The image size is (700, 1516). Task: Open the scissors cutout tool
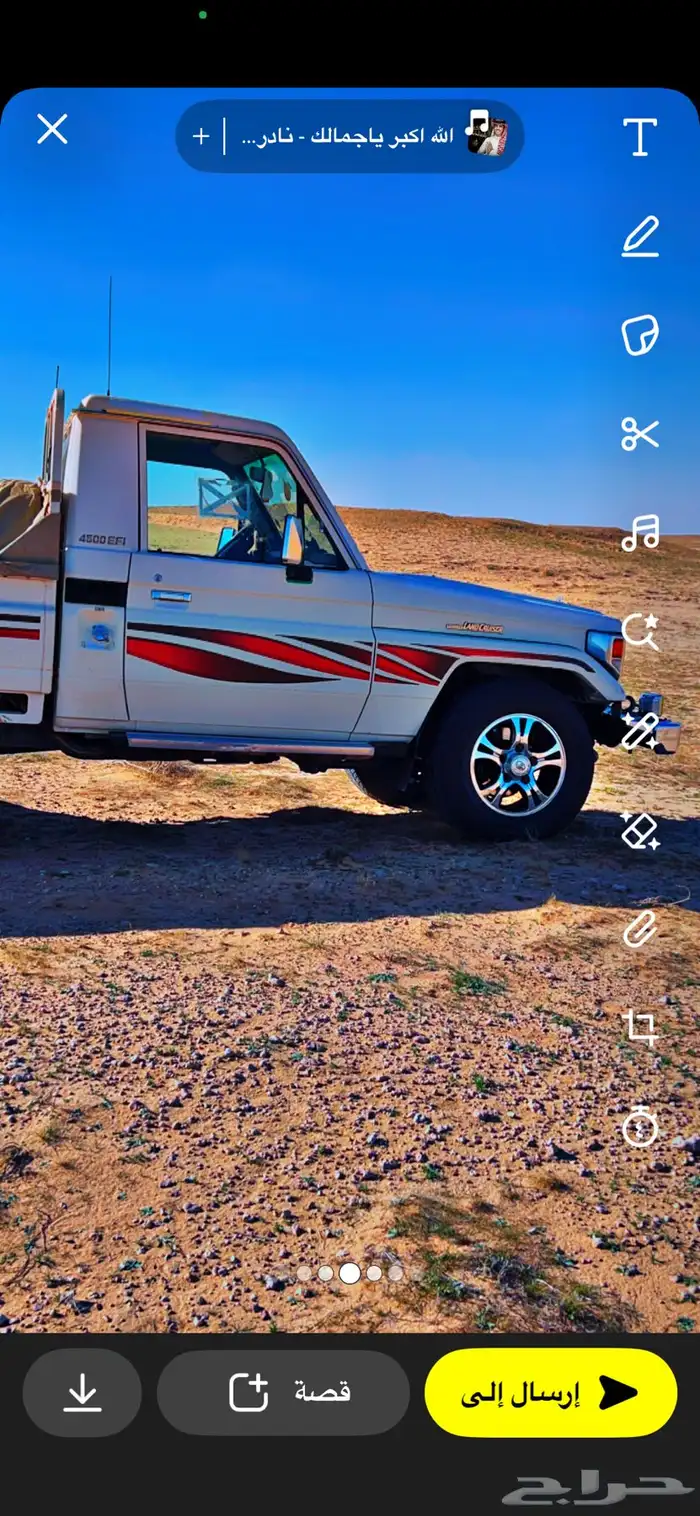coord(640,434)
